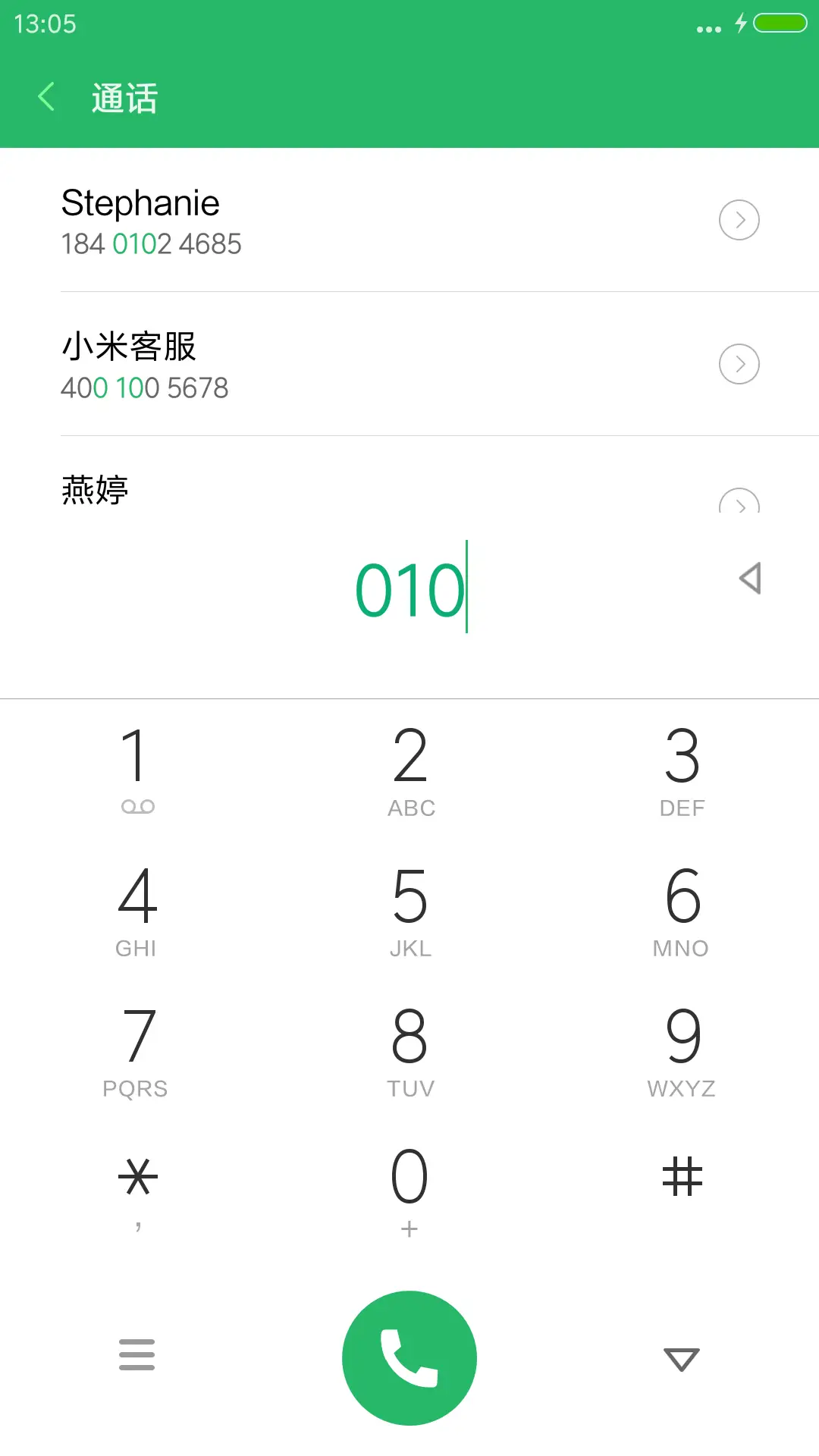Open Stephanie's call detail arrow

click(x=739, y=220)
